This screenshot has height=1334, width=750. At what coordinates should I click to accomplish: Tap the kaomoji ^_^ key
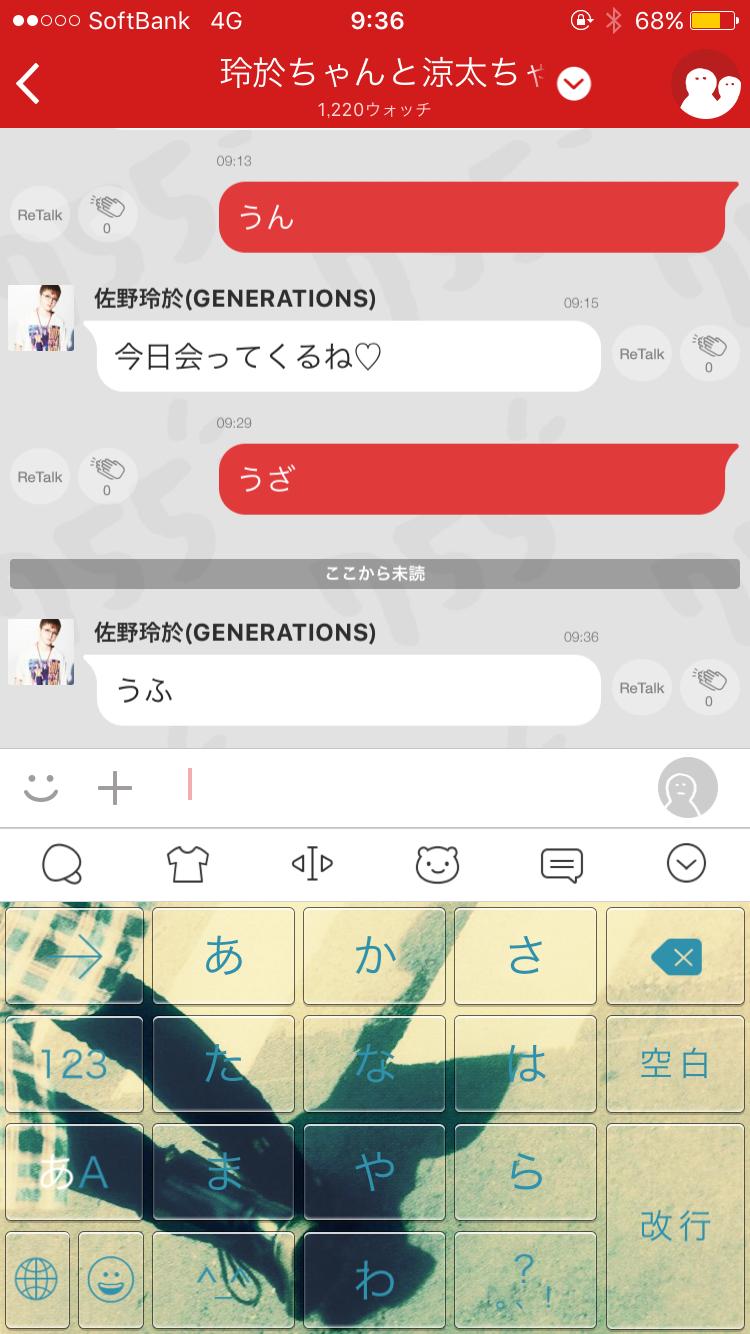coord(223,1279)
